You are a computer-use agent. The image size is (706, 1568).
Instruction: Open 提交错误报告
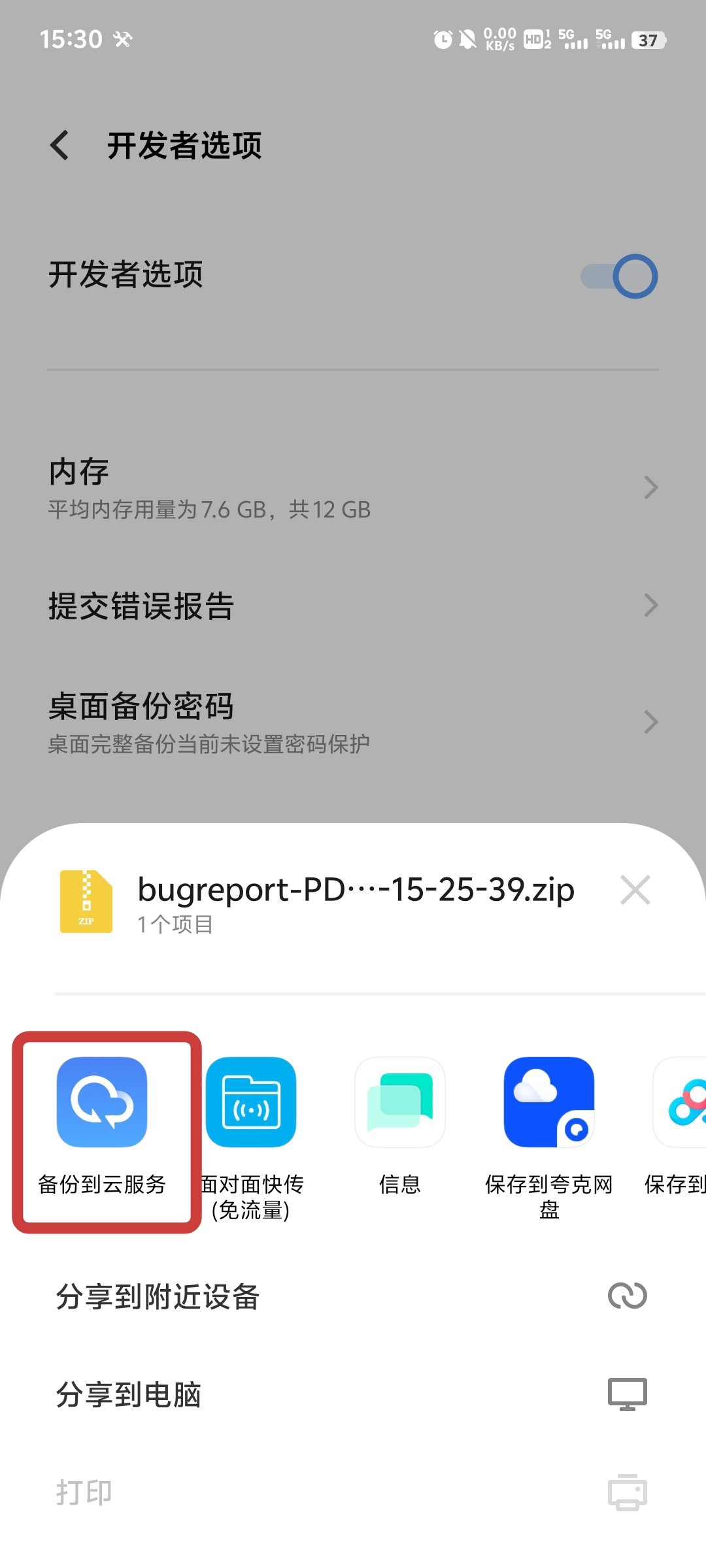click(x=353, y=606)
